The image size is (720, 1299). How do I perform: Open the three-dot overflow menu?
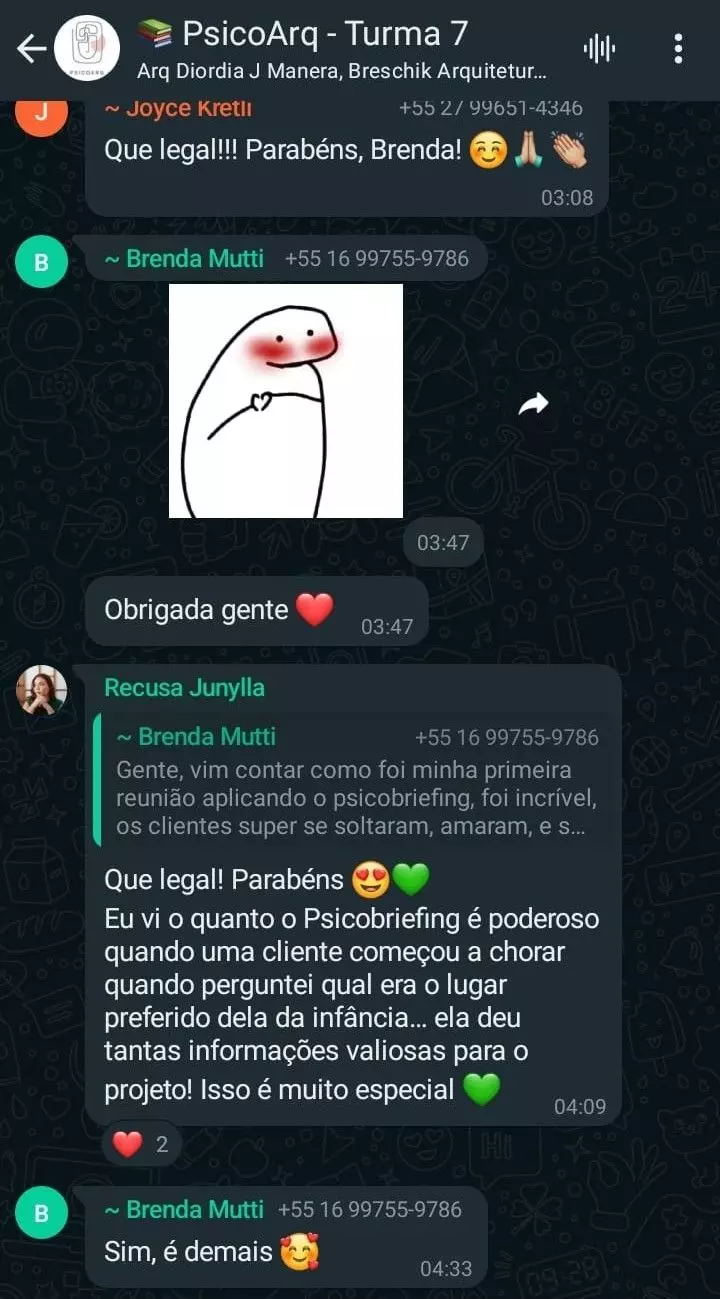678,48
